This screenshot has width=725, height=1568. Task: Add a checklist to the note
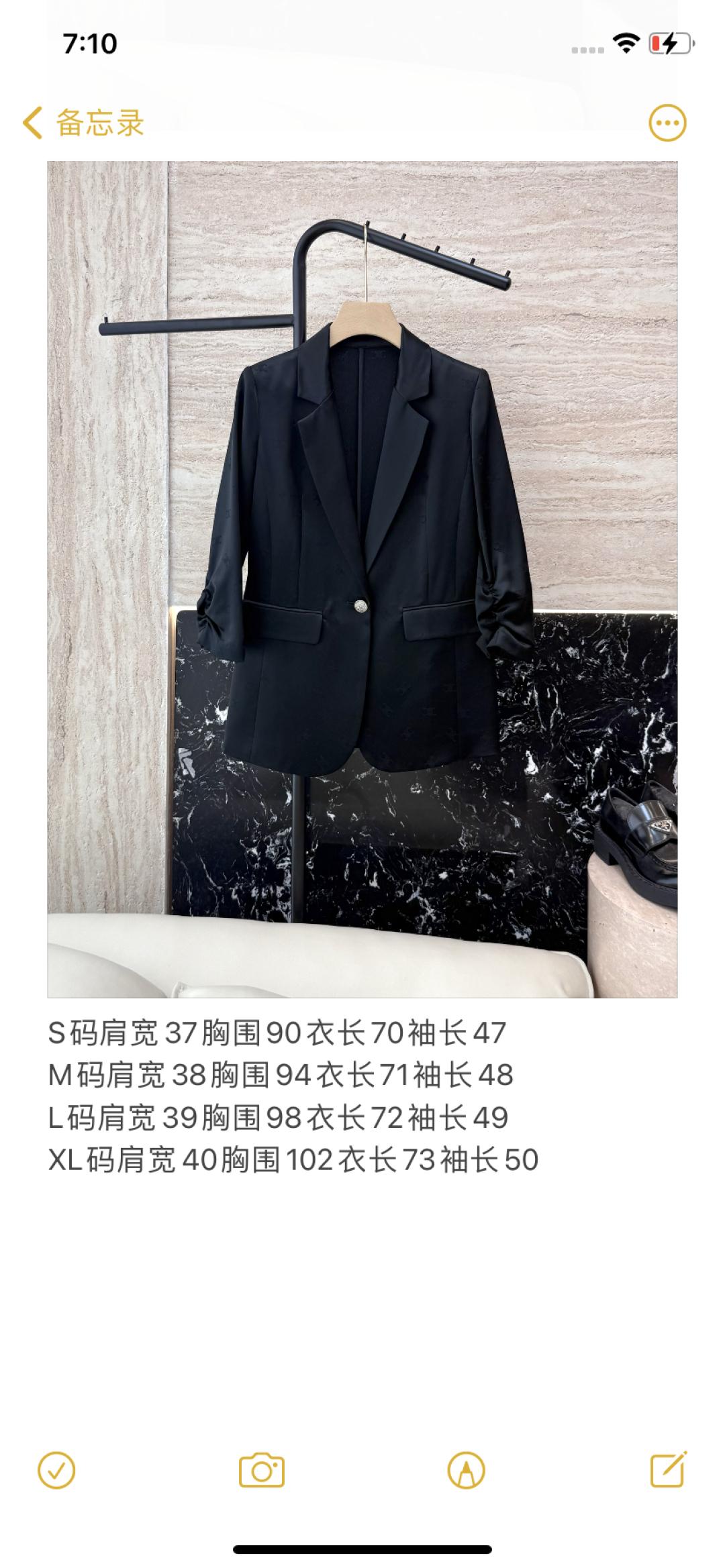(x=56, y=1471)
